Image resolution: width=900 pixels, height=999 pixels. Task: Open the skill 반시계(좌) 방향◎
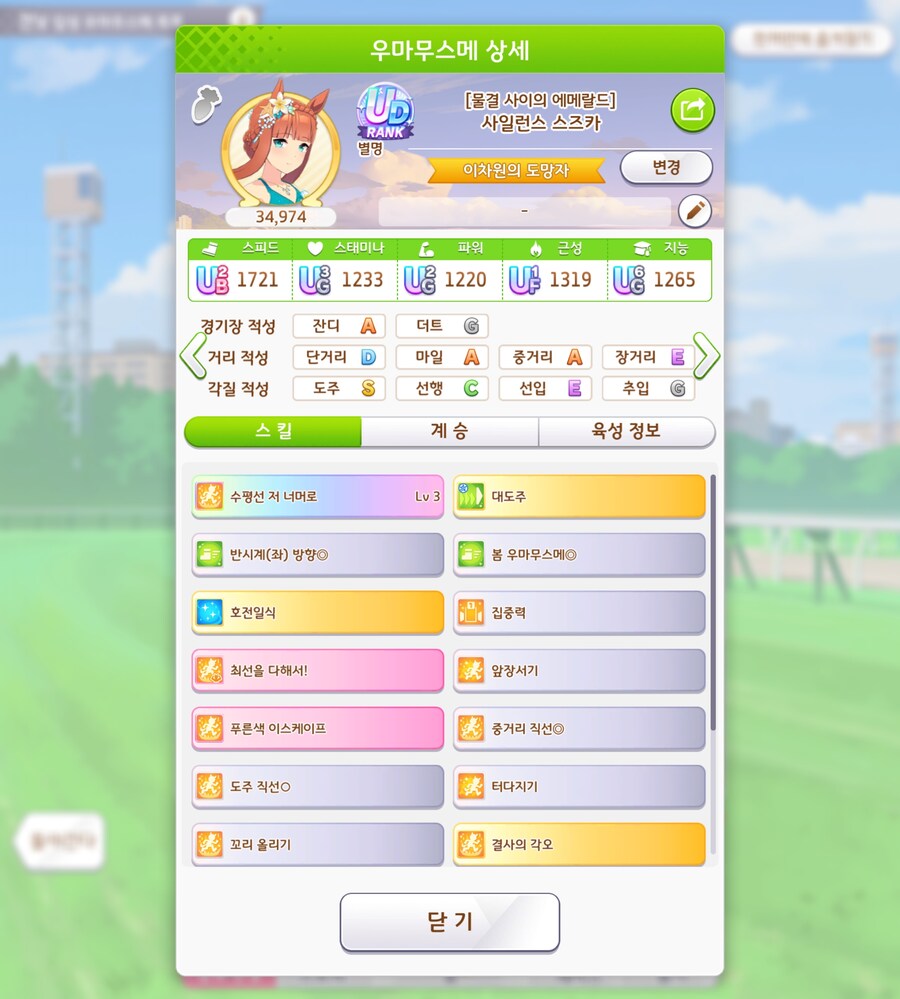click(317, 554)
